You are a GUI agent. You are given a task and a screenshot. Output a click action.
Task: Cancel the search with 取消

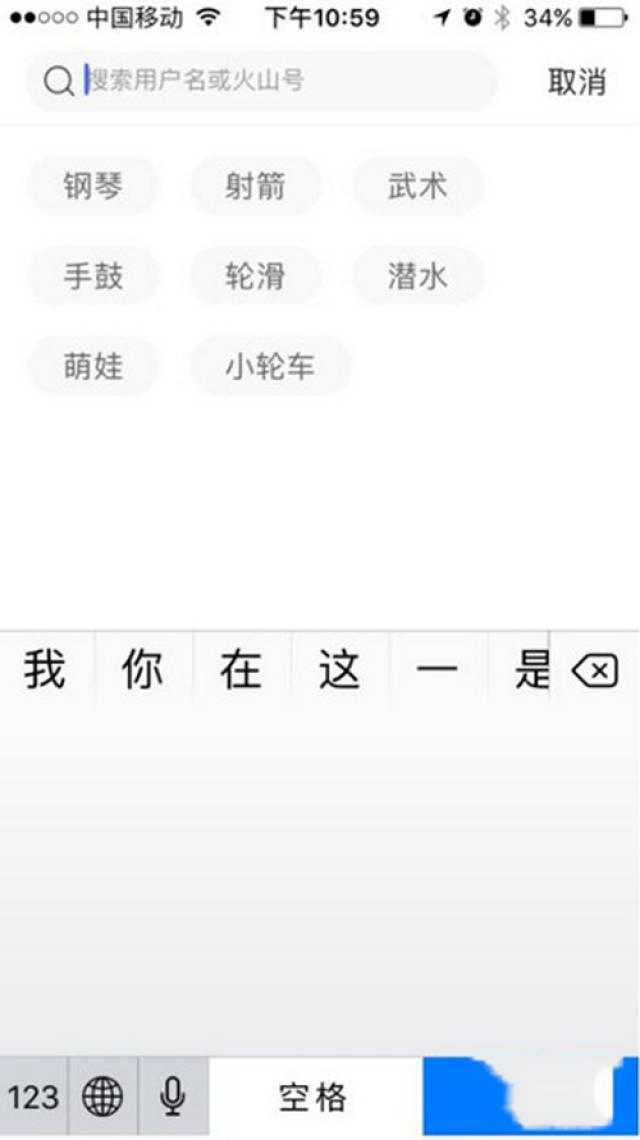coord(577,81)
